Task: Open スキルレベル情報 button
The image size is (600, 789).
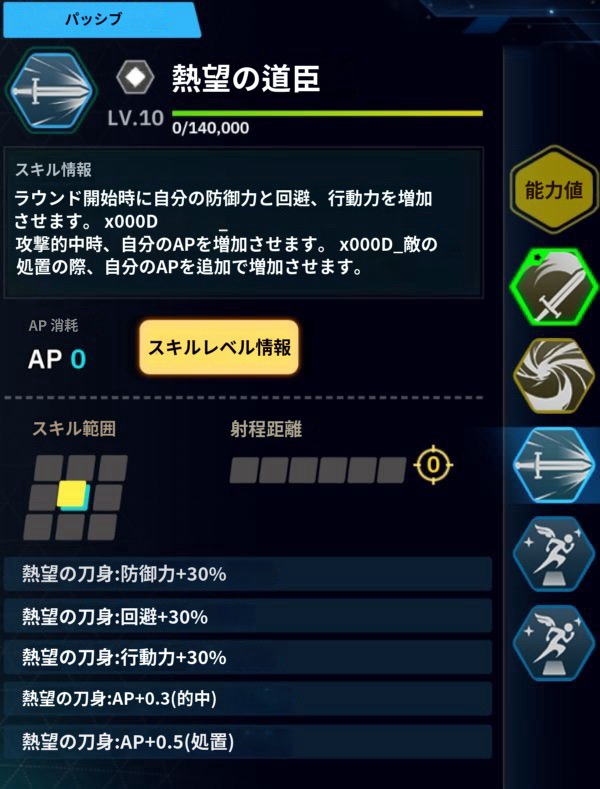Action: pyautogui.click(x=219, y=348)
